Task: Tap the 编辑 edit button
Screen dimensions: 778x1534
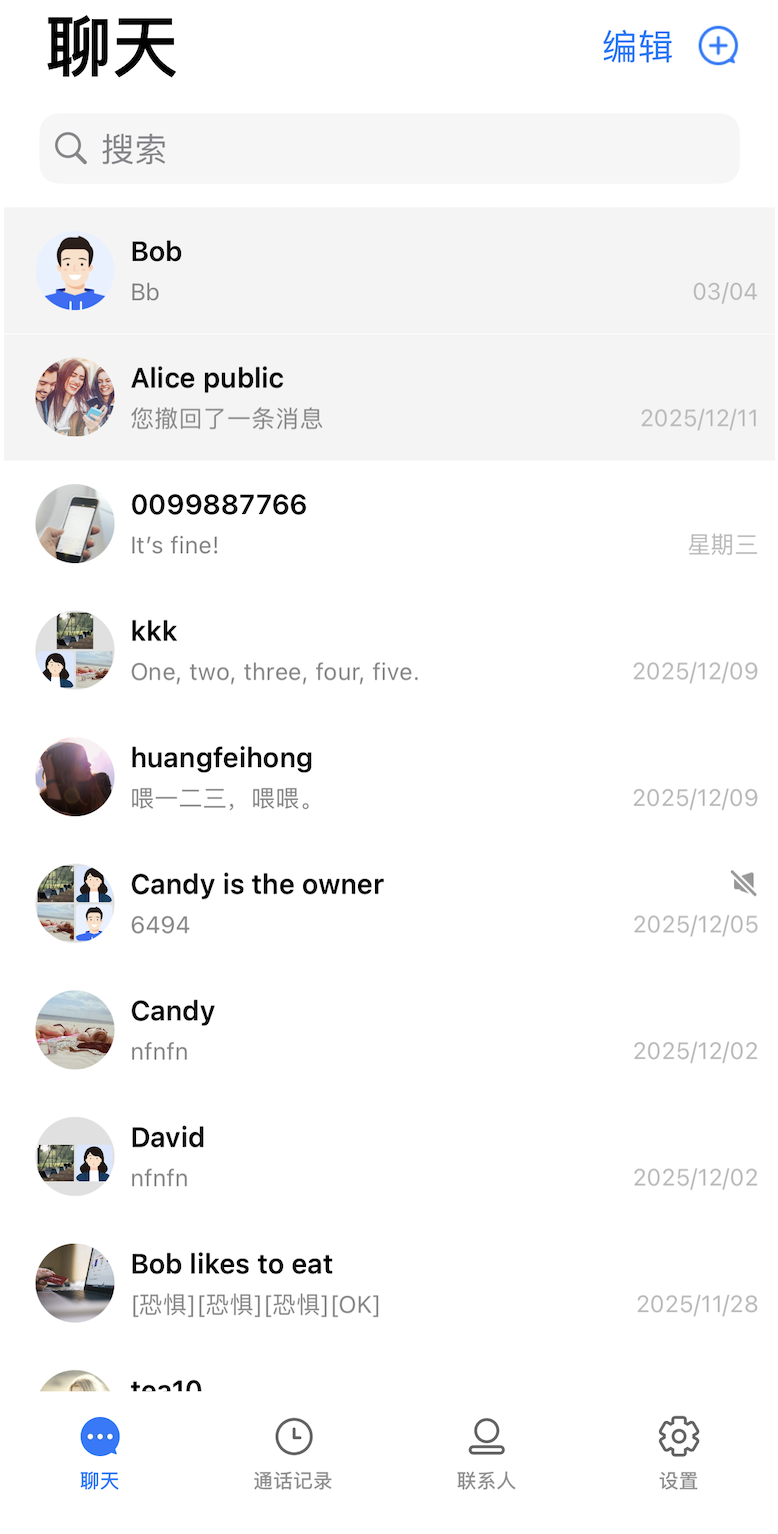Action: click(x=637, y=47)
